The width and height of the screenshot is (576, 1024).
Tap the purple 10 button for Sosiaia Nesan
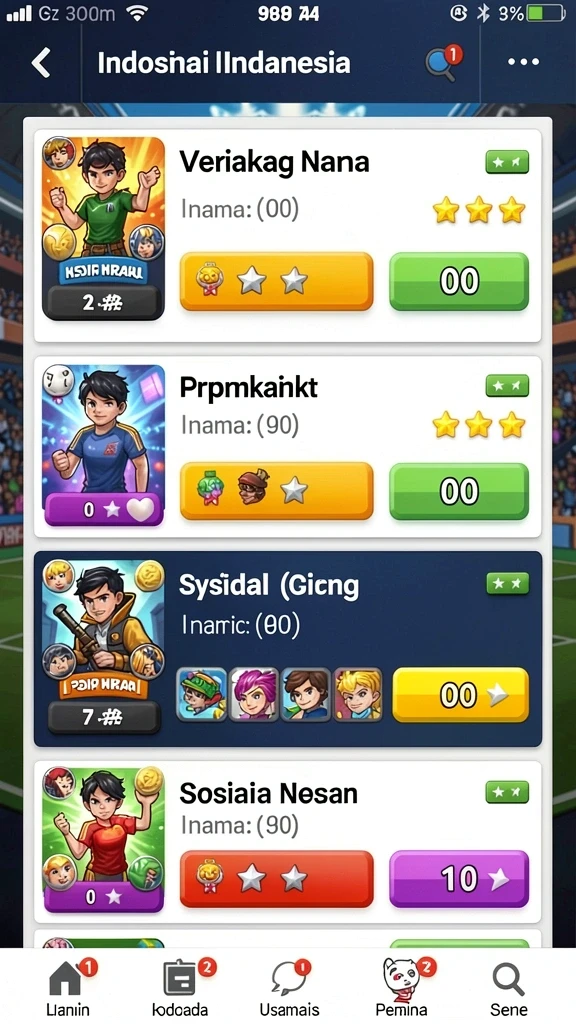coord(459,879)
